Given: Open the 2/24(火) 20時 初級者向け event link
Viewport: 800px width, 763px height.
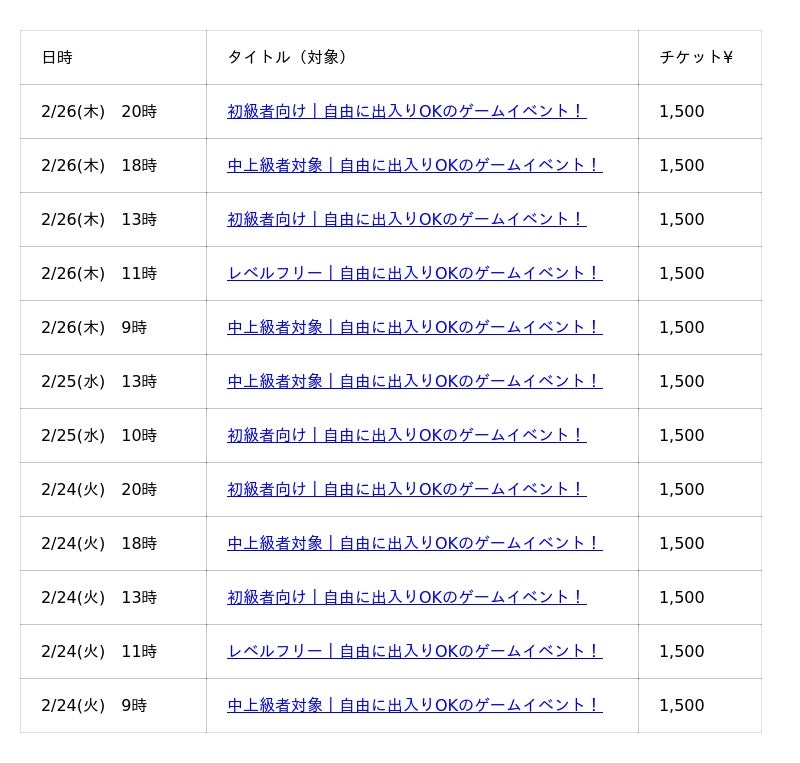Looking at the screenshot, I should [406, 489].
